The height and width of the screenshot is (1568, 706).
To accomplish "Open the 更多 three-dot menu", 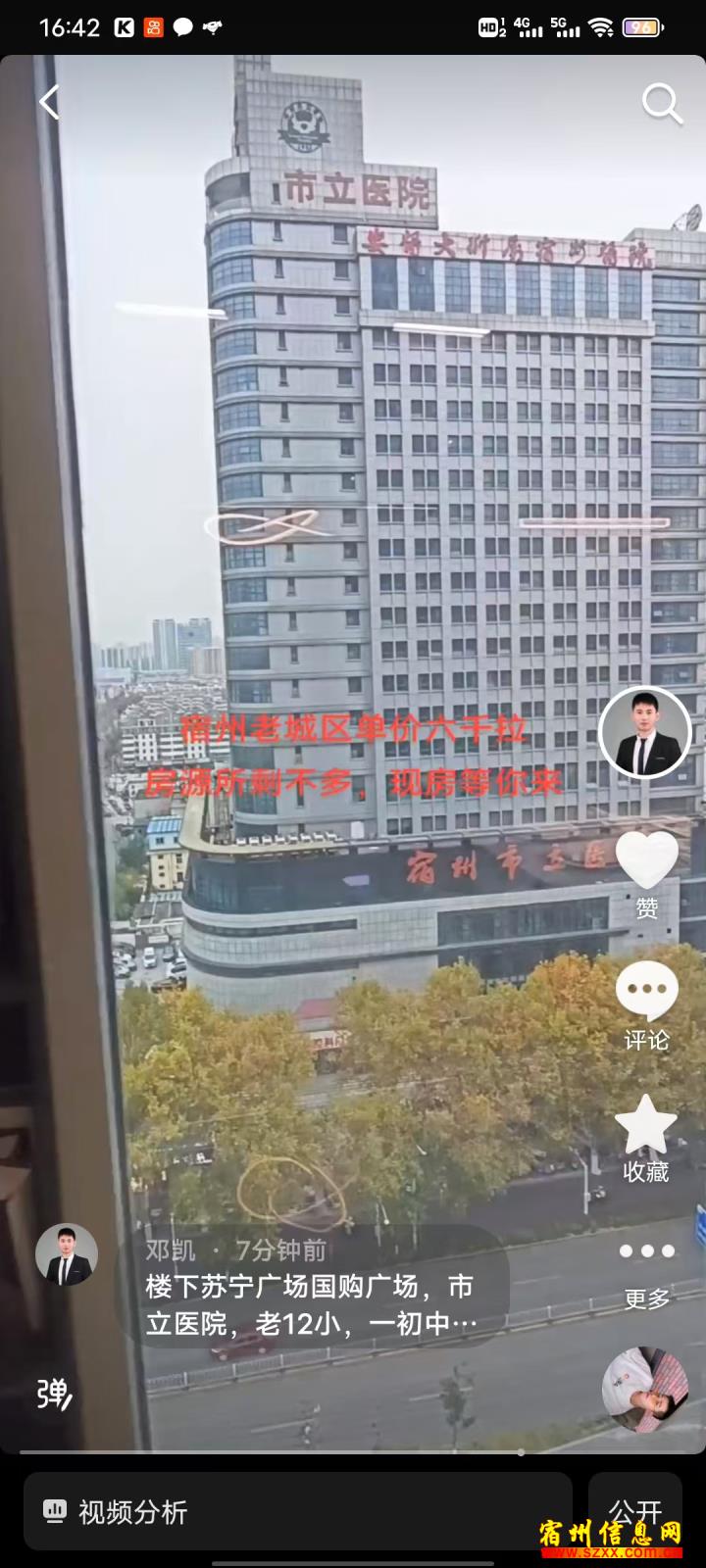I will (x=646, y=1250).
